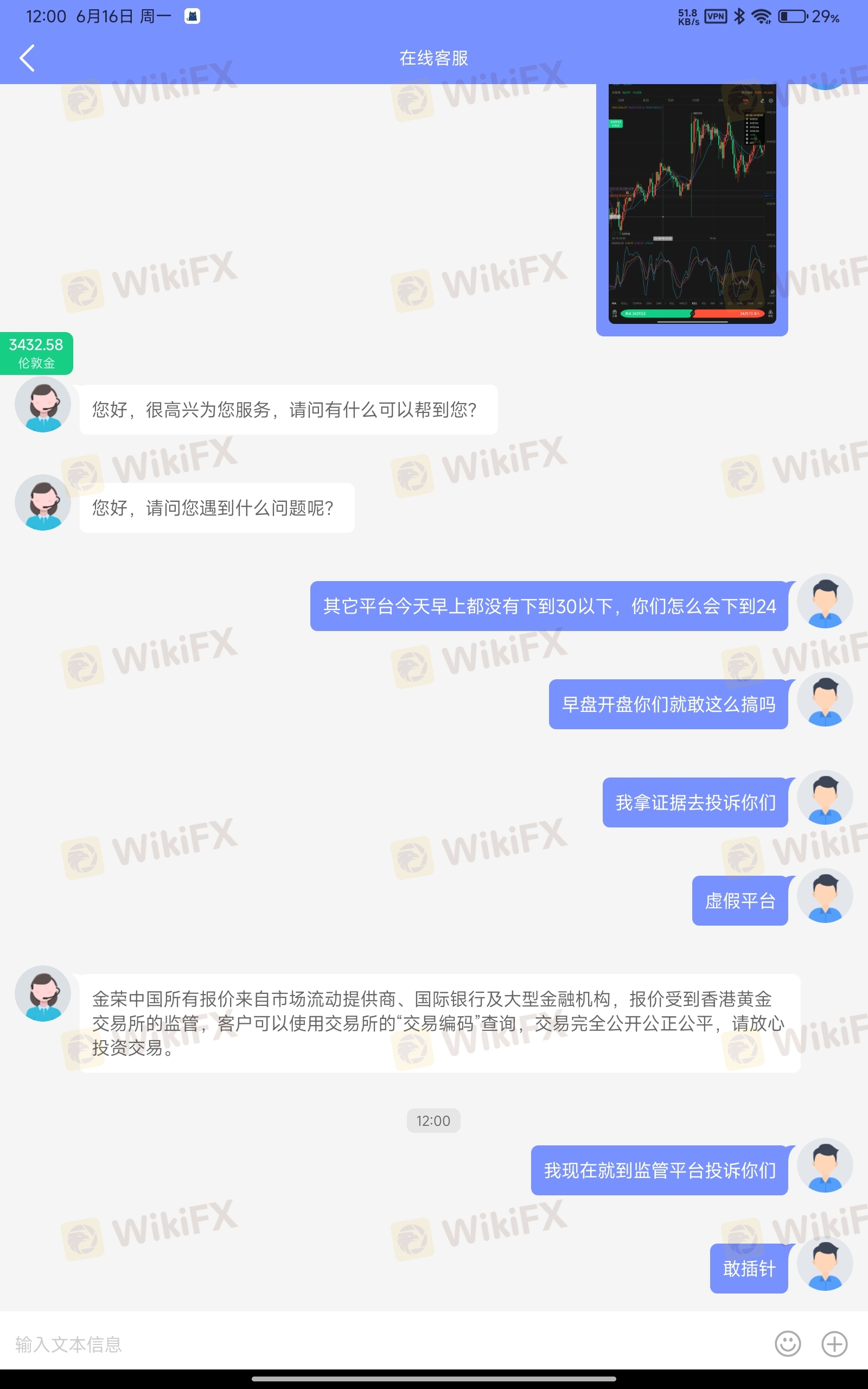Go back from the 在线客服 chat
The height and width of the screenshot is (1389, 868).
pos(27,58)
